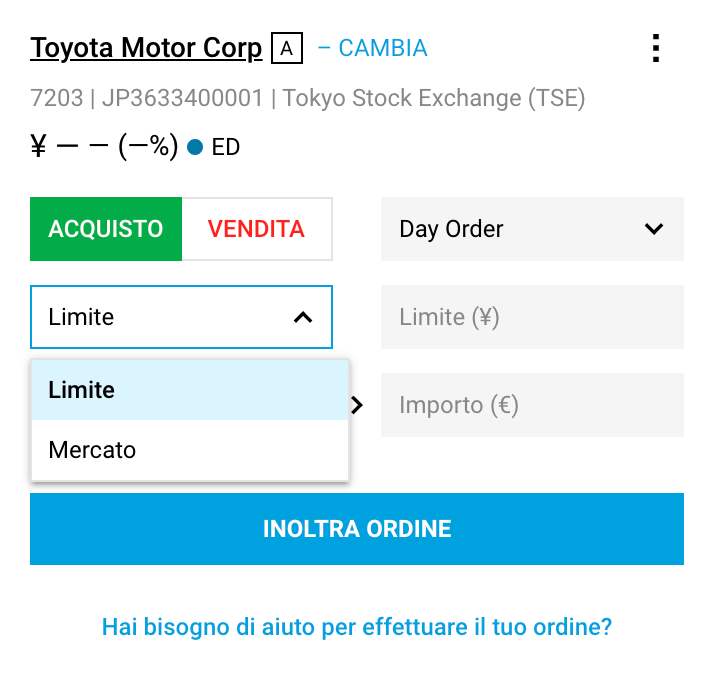Choose Mercato from the dropdown list
The image size is (712, 684).
pyautogui.click(x=189, y=450)
